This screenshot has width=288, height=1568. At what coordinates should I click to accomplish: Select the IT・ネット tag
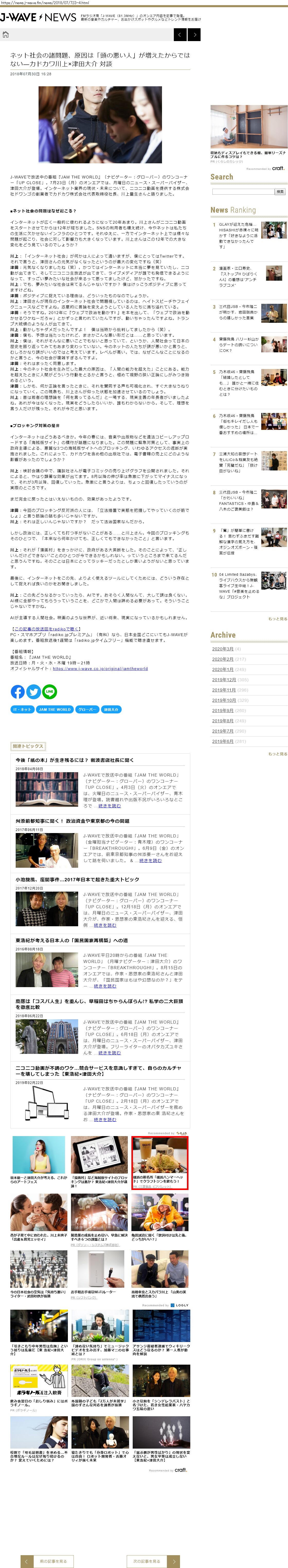(x=22, y=709)
